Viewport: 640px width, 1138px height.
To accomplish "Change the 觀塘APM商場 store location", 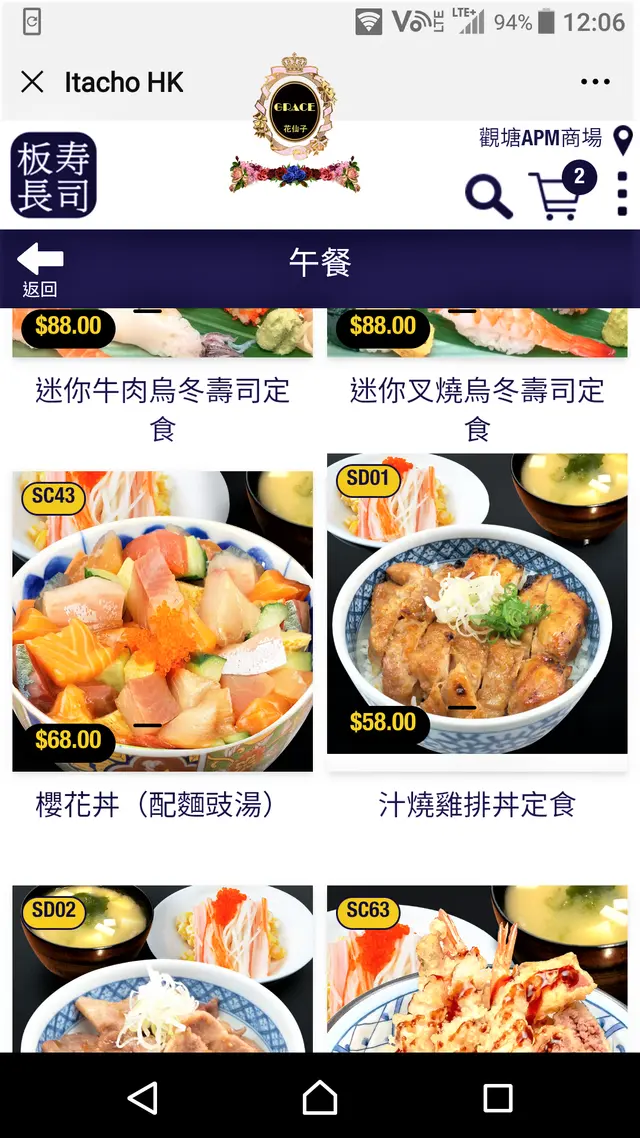I will point(553,139).
